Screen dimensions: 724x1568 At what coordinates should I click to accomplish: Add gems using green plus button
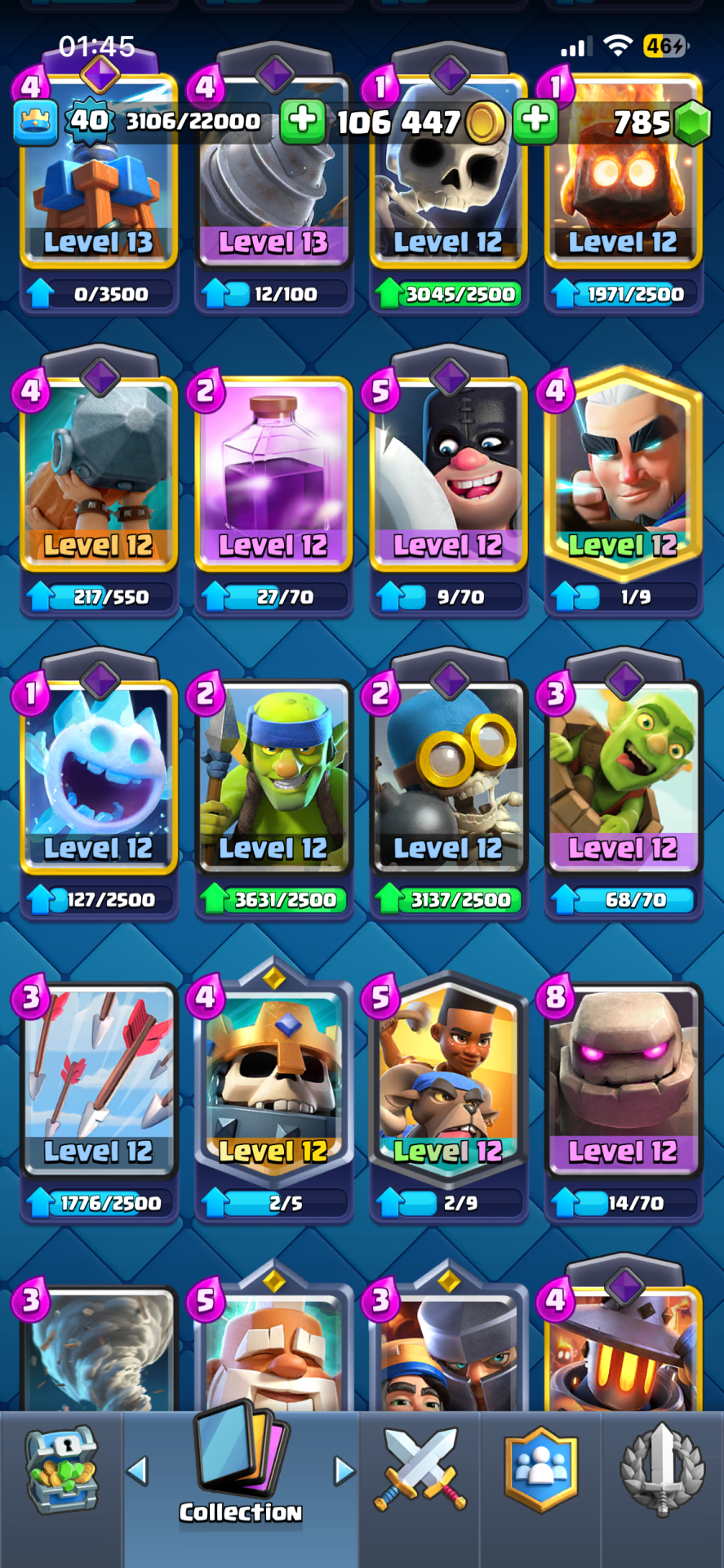tap(535, 120)
